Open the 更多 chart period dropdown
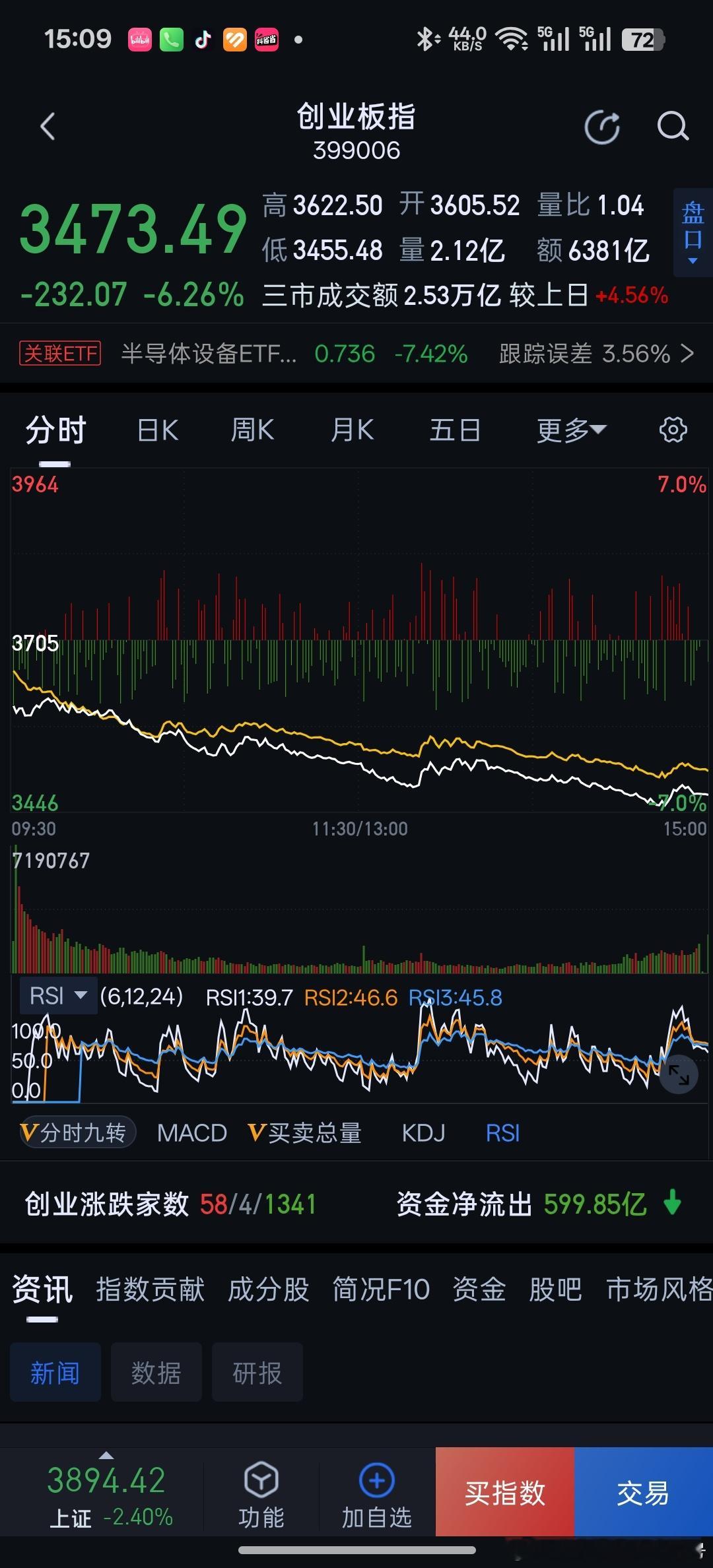This screenshot has height=1568, width=713. 571,430
